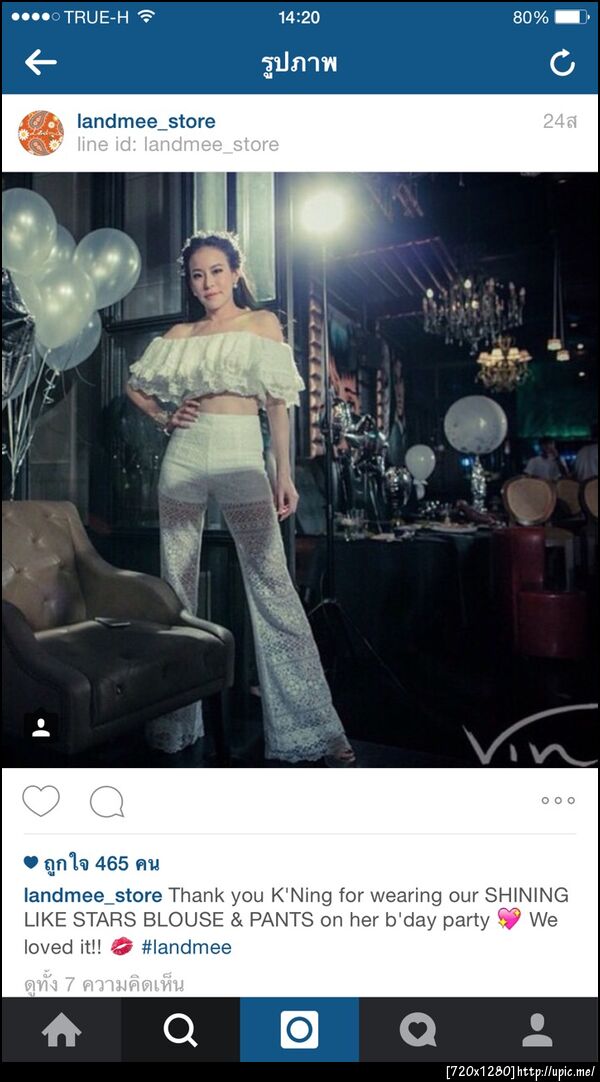Refresh the photo page

[562, 63]
